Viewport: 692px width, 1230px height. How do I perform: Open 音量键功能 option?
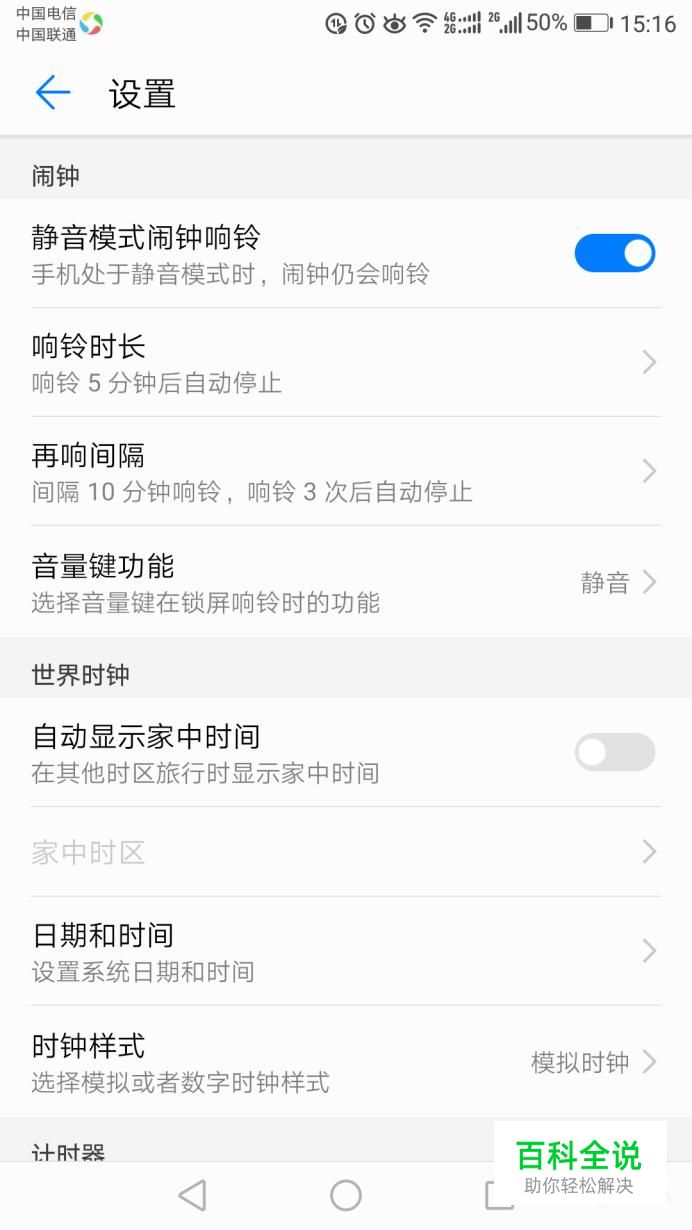[x=346, y=582]
